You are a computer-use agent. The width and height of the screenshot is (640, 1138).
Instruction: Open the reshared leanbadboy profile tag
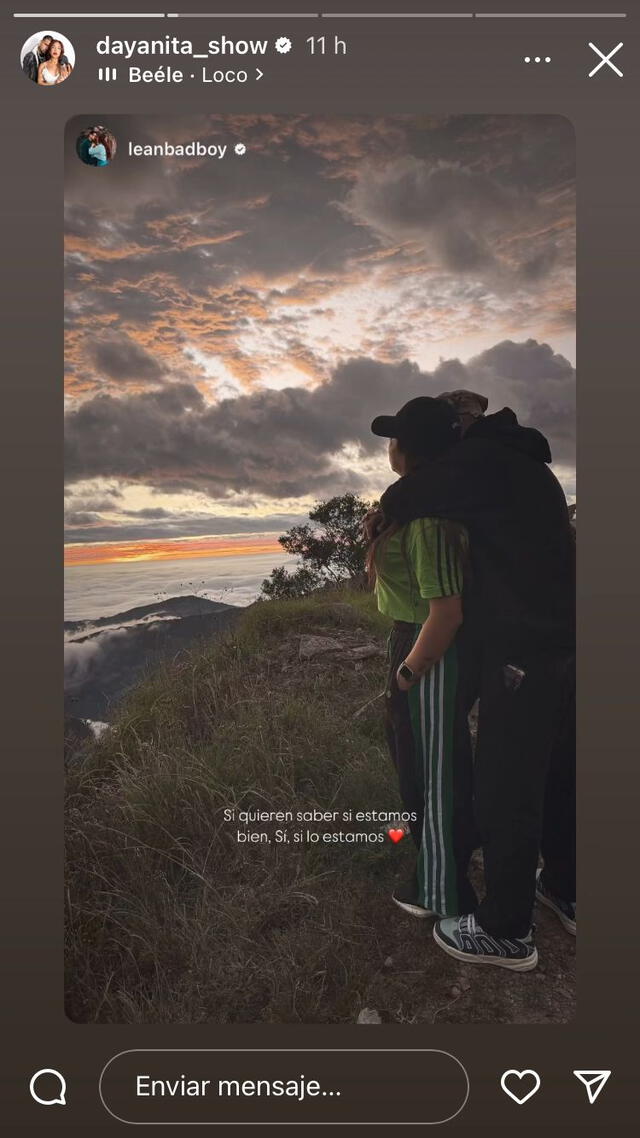coord(176,149)
